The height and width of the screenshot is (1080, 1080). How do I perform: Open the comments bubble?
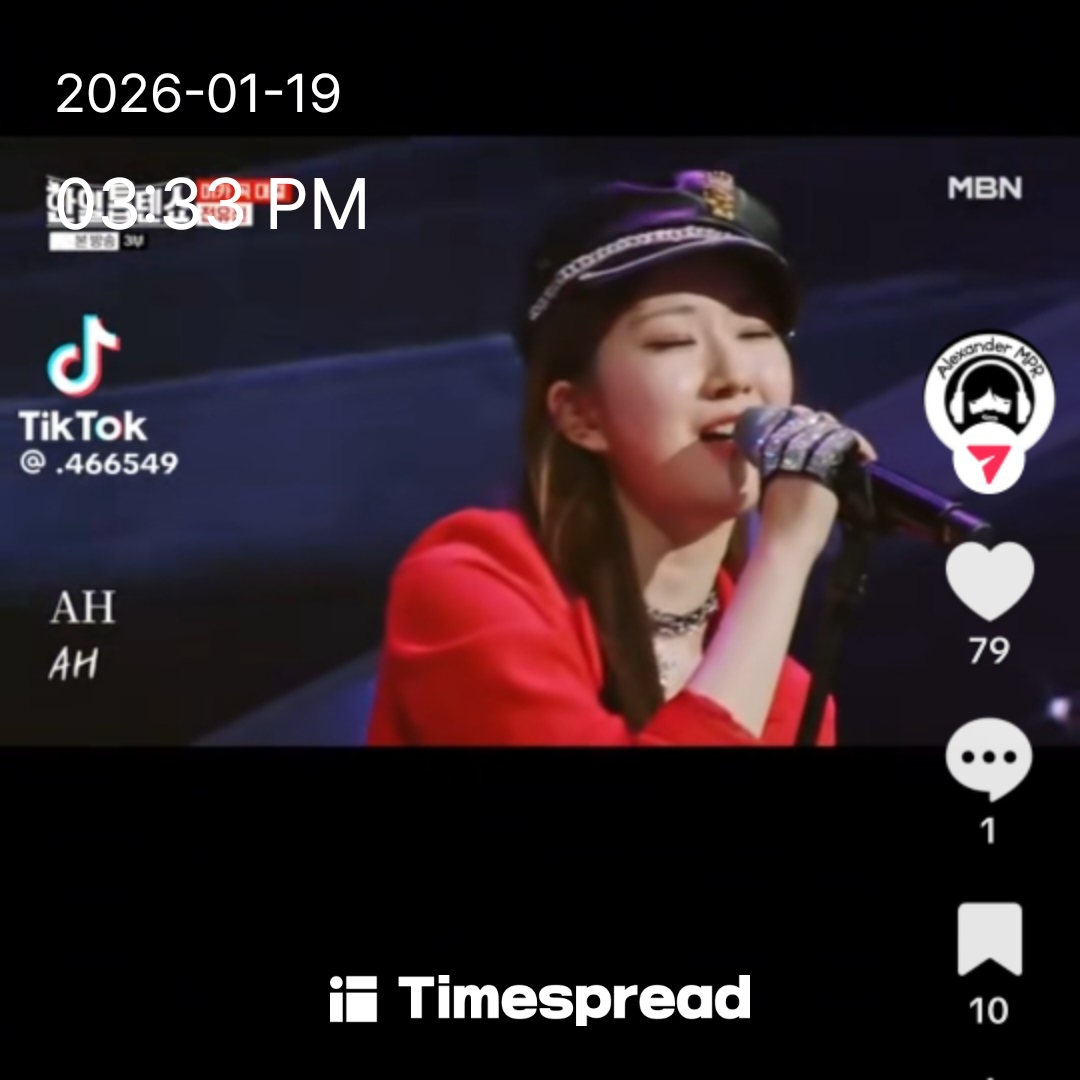pos(988,762)
